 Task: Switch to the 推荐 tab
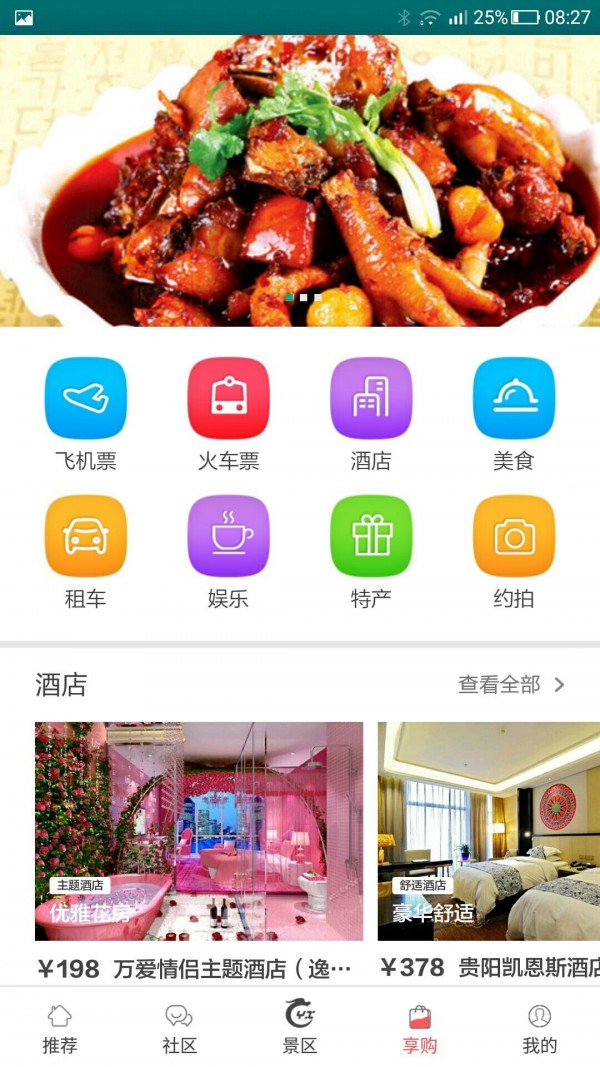[60, 1028]
